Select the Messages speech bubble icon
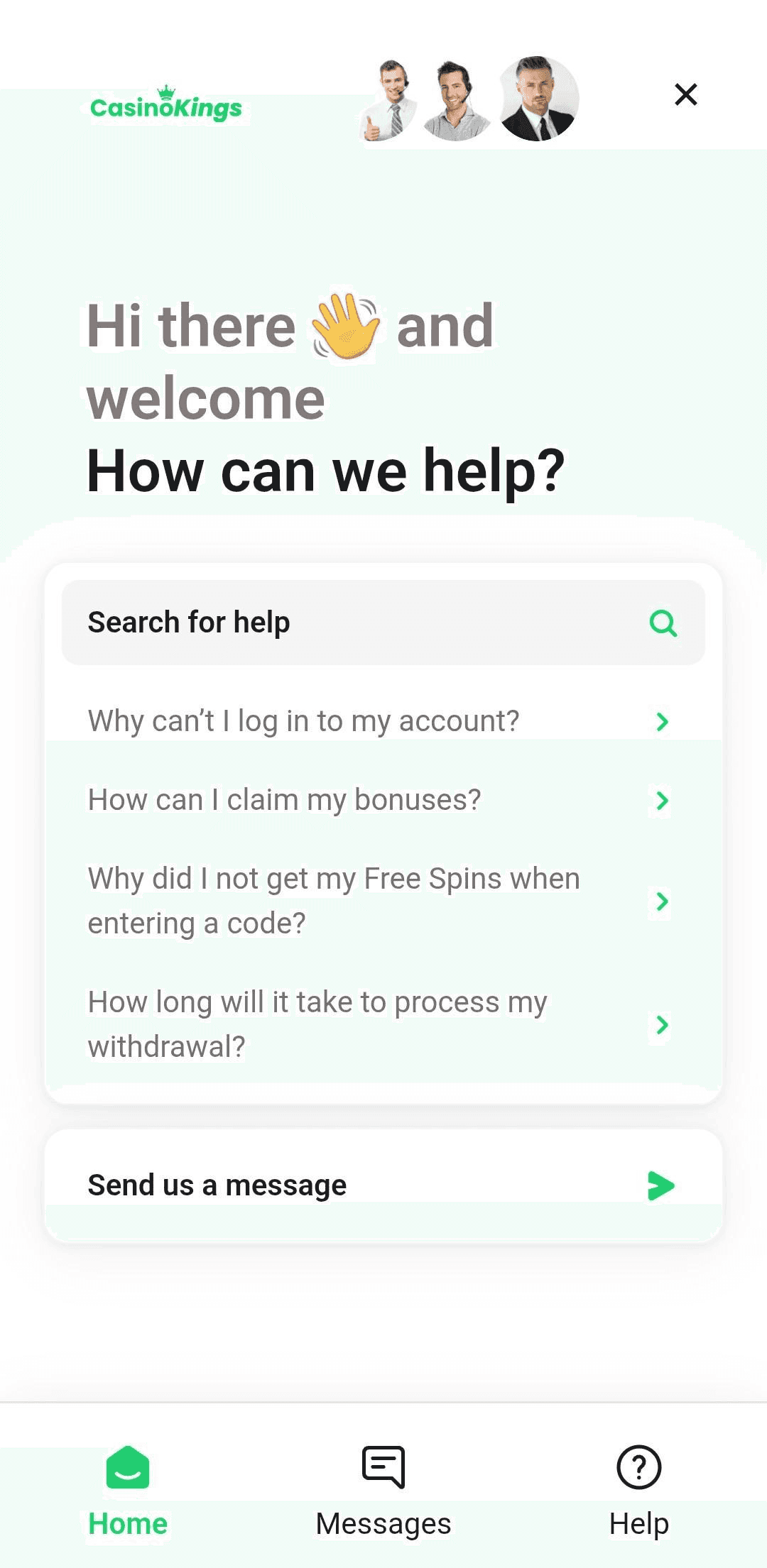767x1568 pixels. click(x=383, y=1468)
